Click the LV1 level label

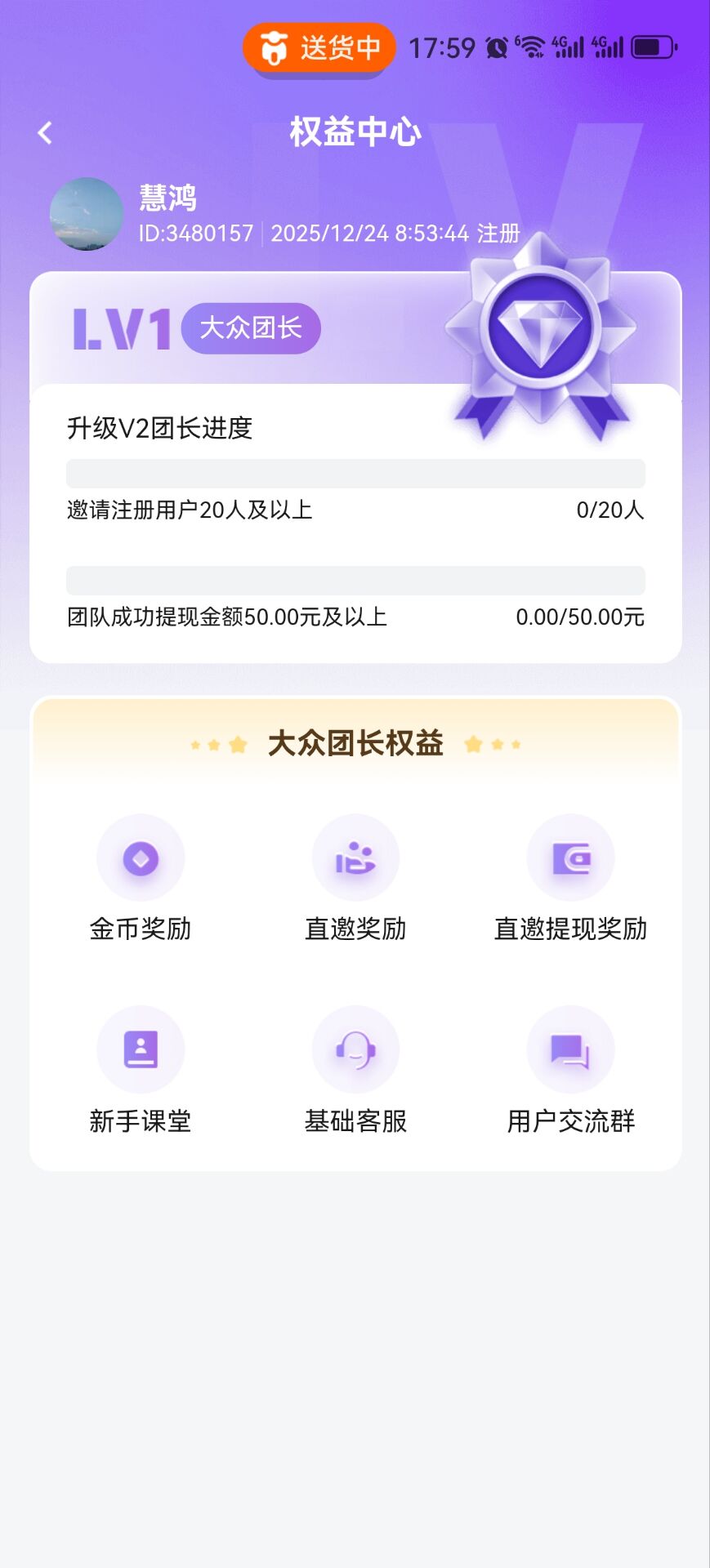tap(120, 327)
